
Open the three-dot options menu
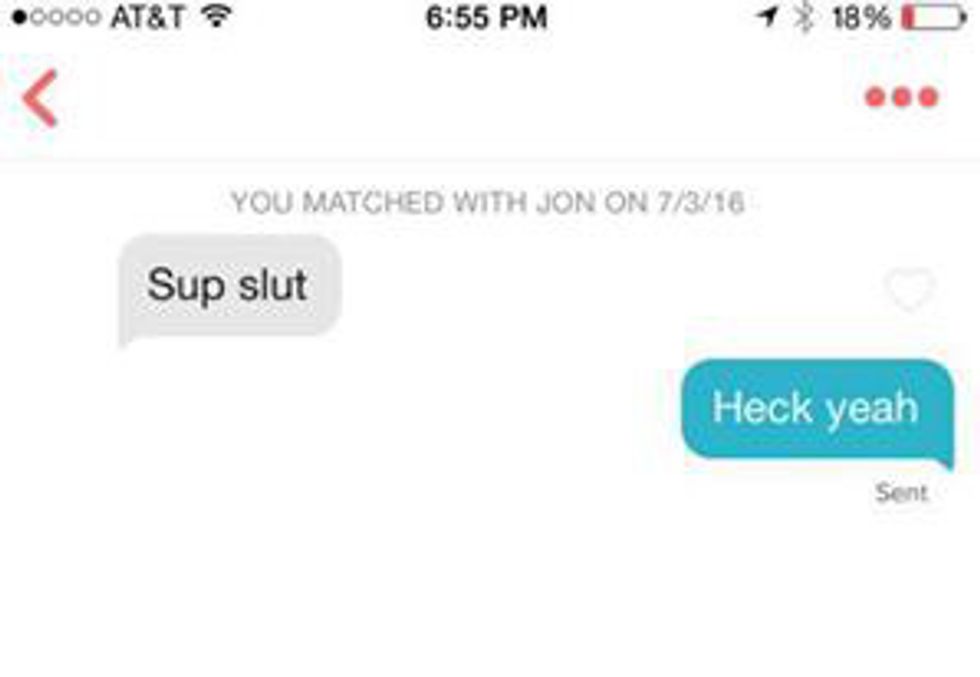click(x=901, y=97)
